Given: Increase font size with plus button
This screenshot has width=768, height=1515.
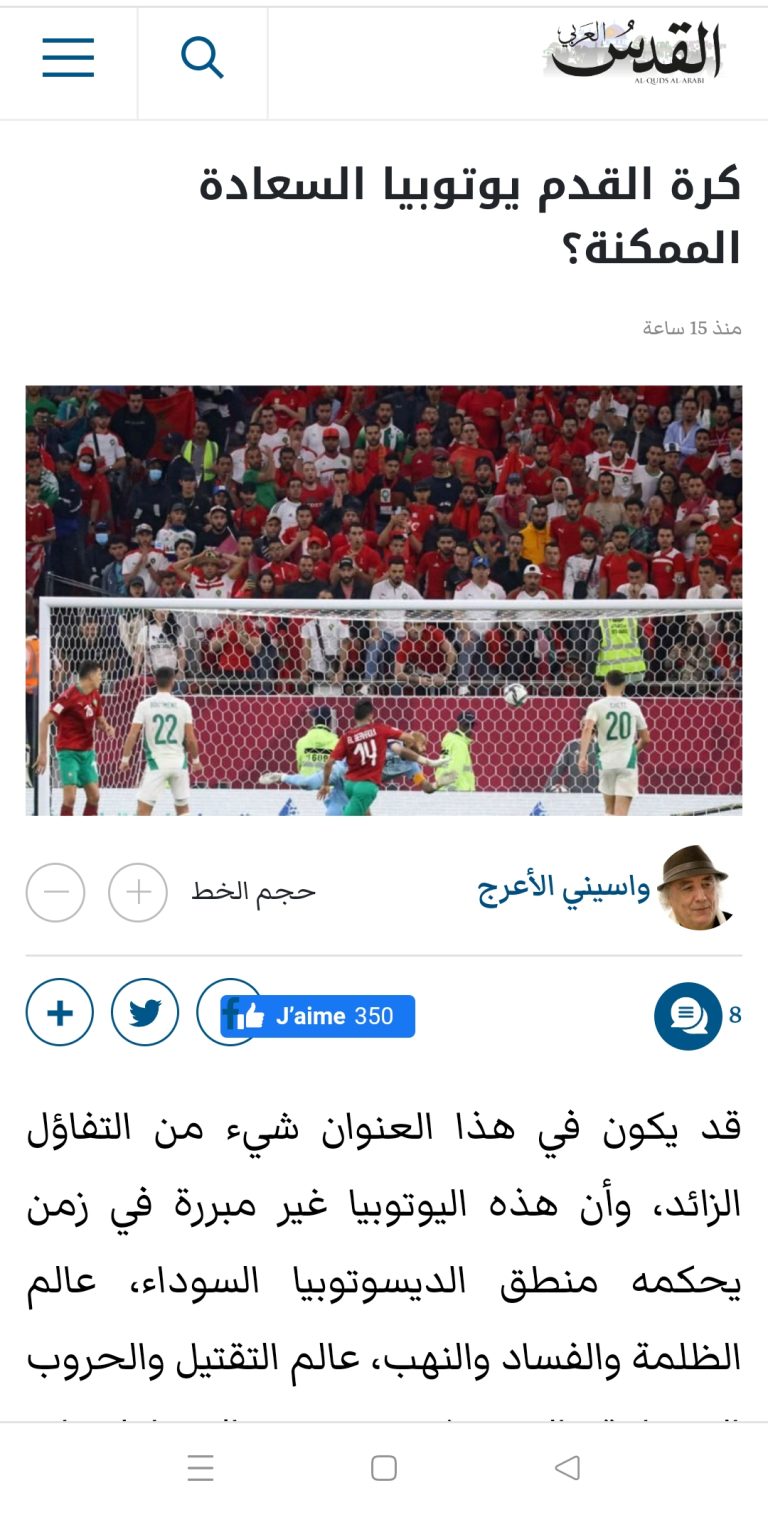Looking at the screenshot, I should 138,892.
